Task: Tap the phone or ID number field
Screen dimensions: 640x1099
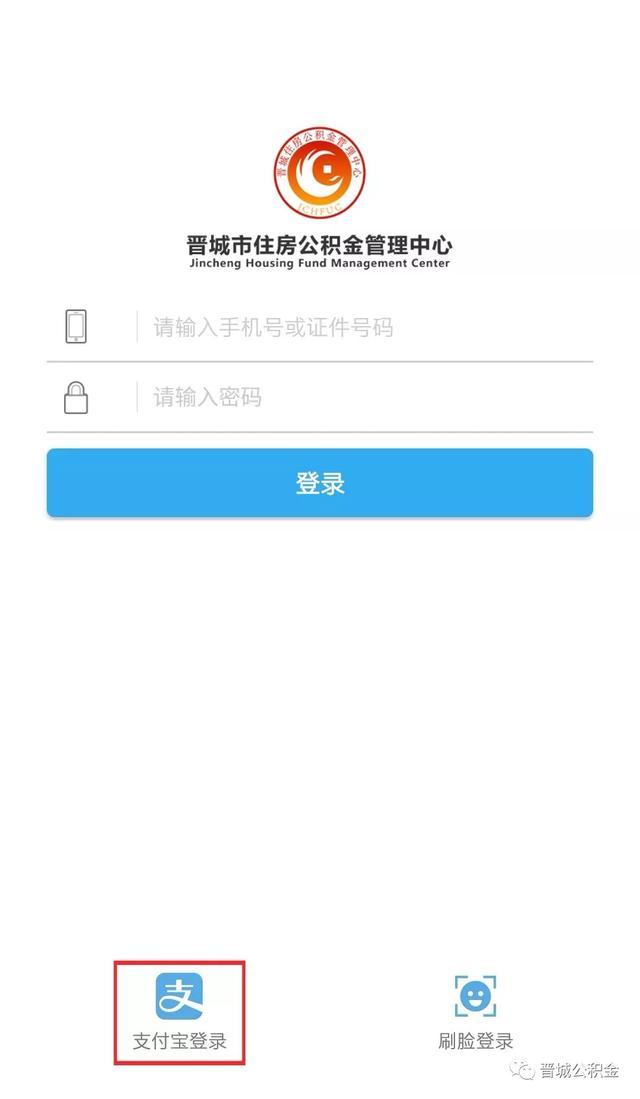Action: [x=320, y=327]
